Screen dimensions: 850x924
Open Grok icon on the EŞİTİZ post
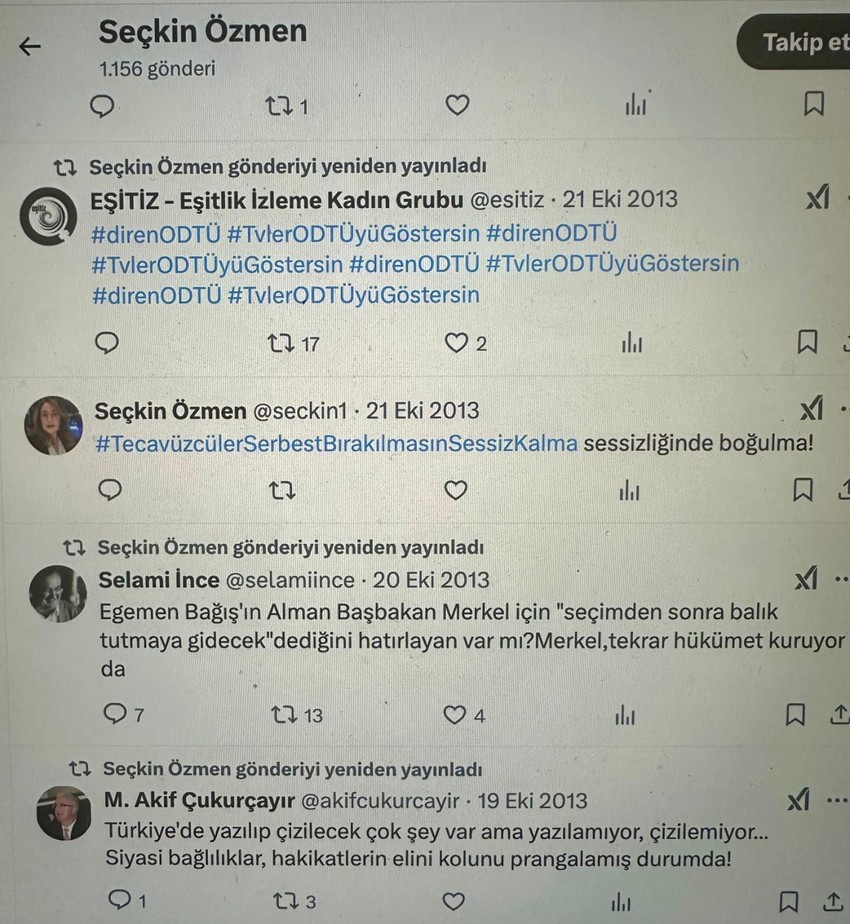(817, 200)
